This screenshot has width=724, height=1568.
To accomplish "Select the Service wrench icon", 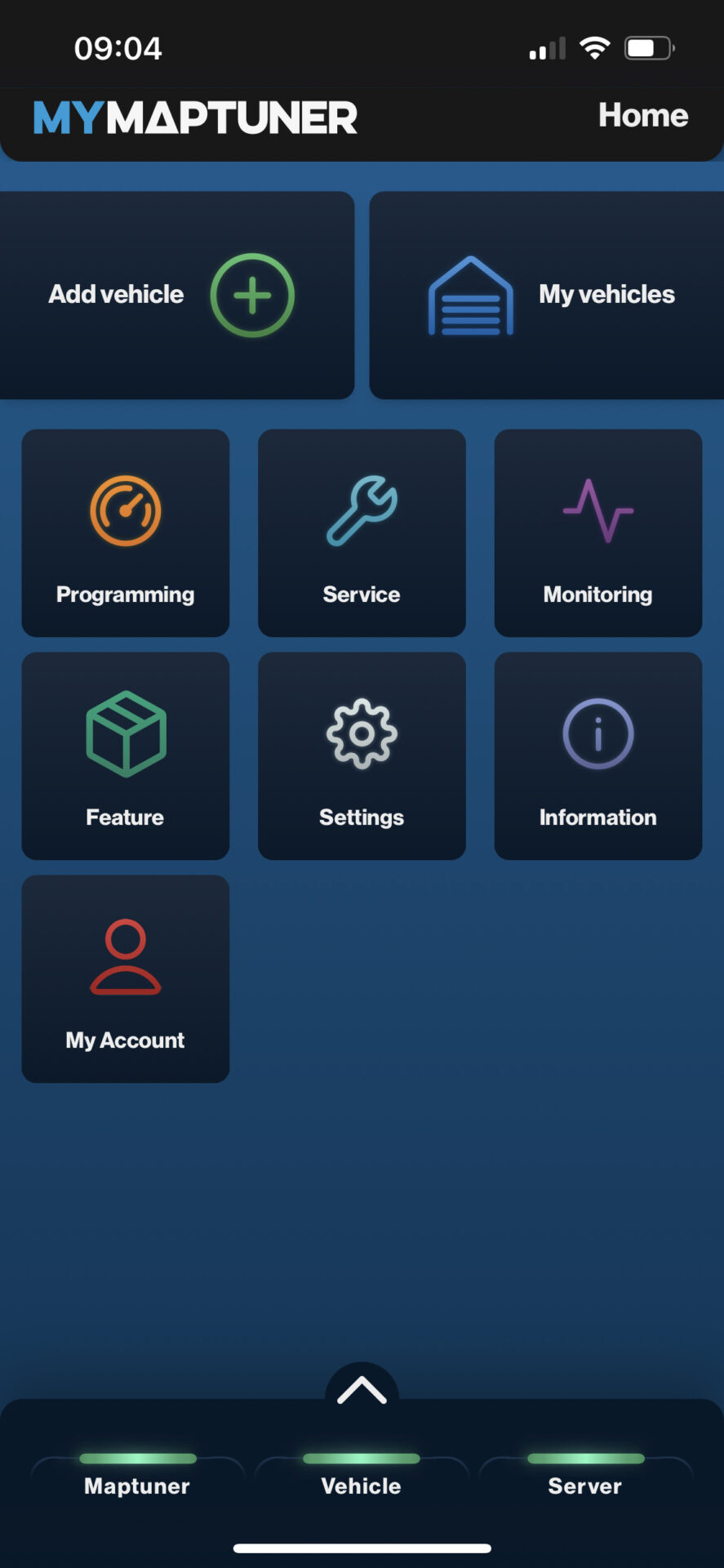I will (x=362, y=510).
